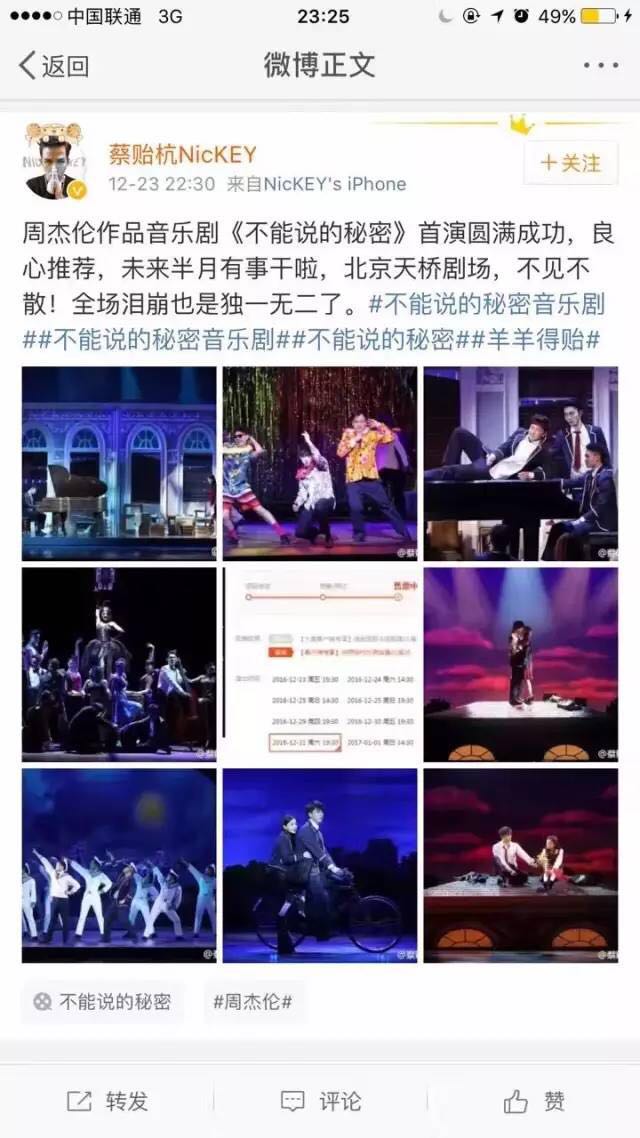Like this post with 赞
This screenshot has height=1138, width=640.
[x=534, y=1101]
